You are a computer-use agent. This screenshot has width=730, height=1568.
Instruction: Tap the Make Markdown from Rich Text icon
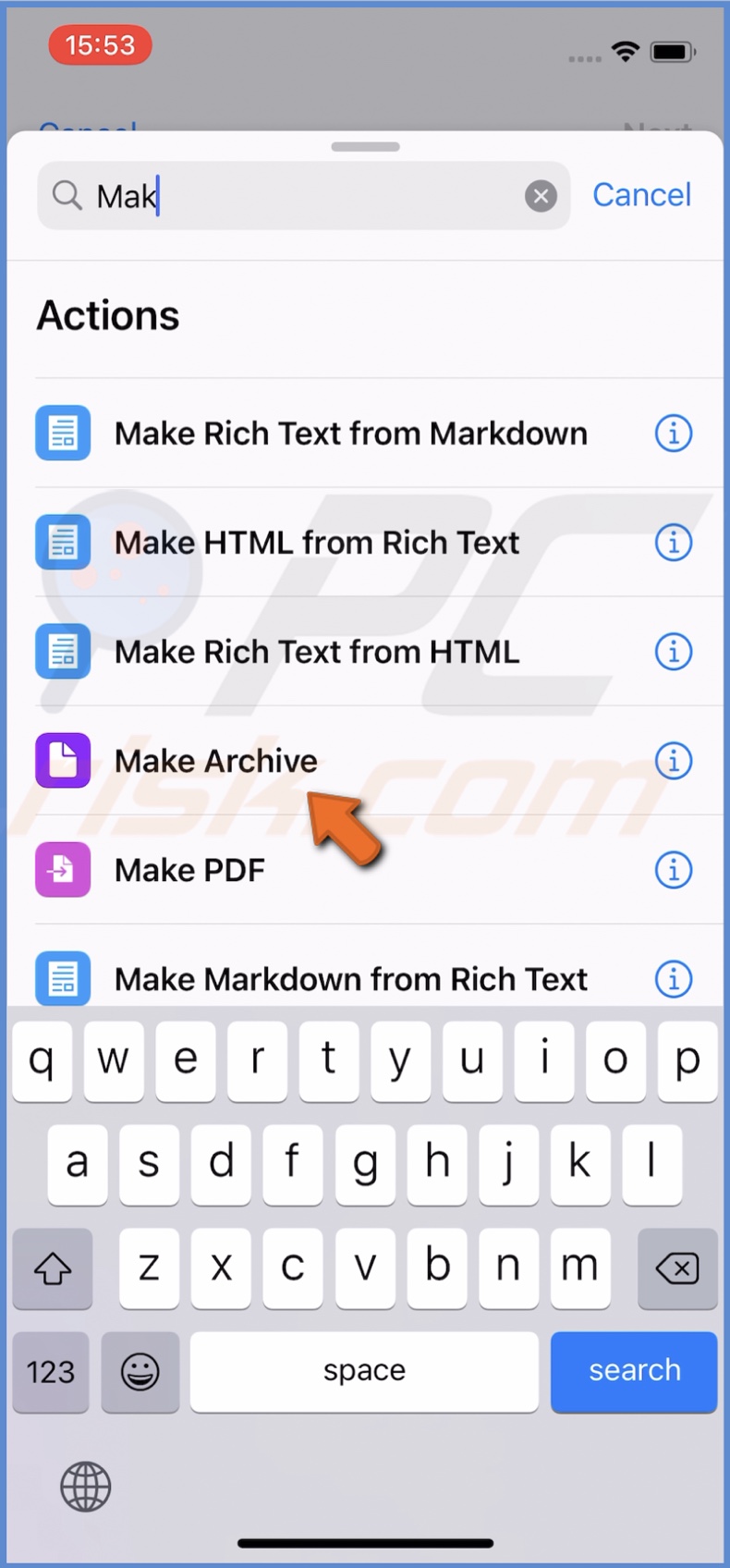click(62, 978)
